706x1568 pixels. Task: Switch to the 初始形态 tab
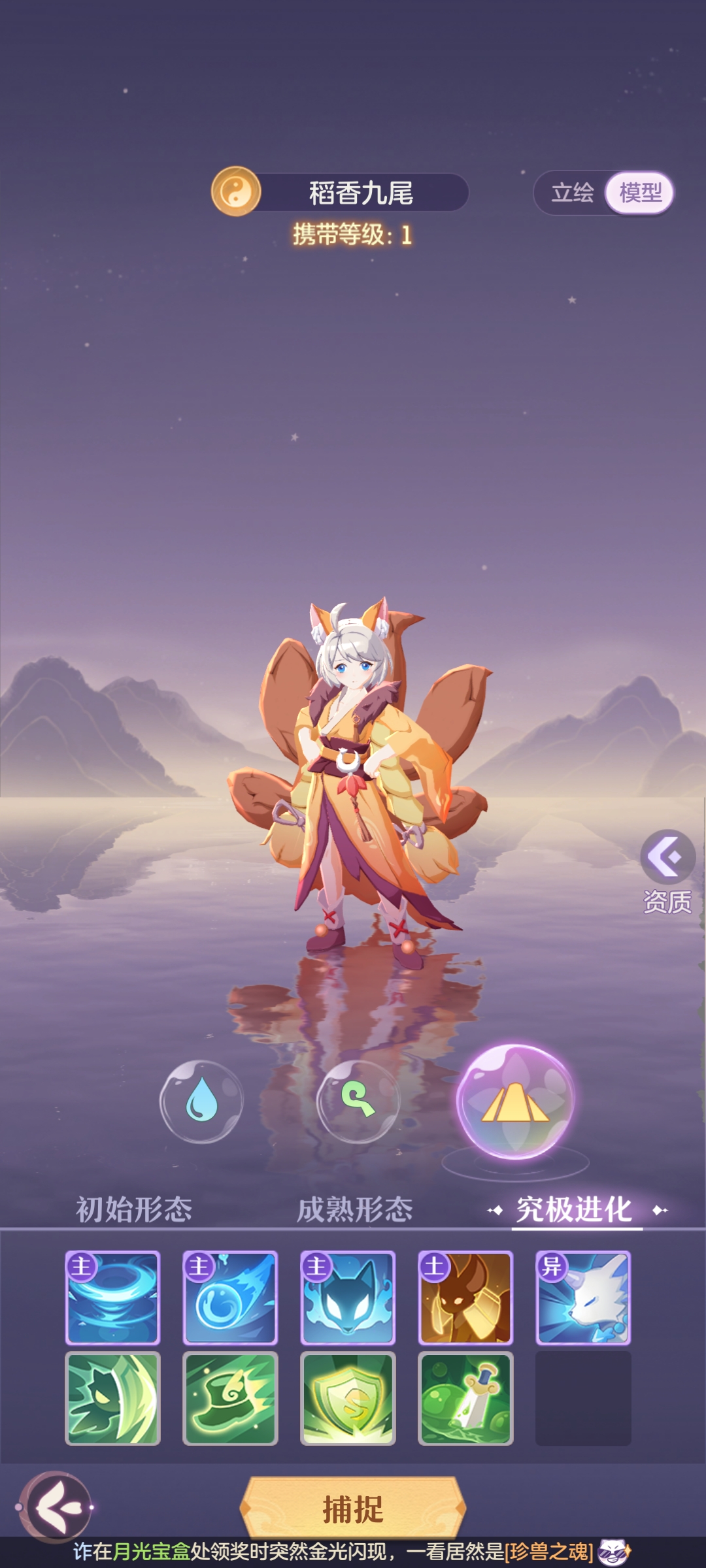coord(134,1209)
